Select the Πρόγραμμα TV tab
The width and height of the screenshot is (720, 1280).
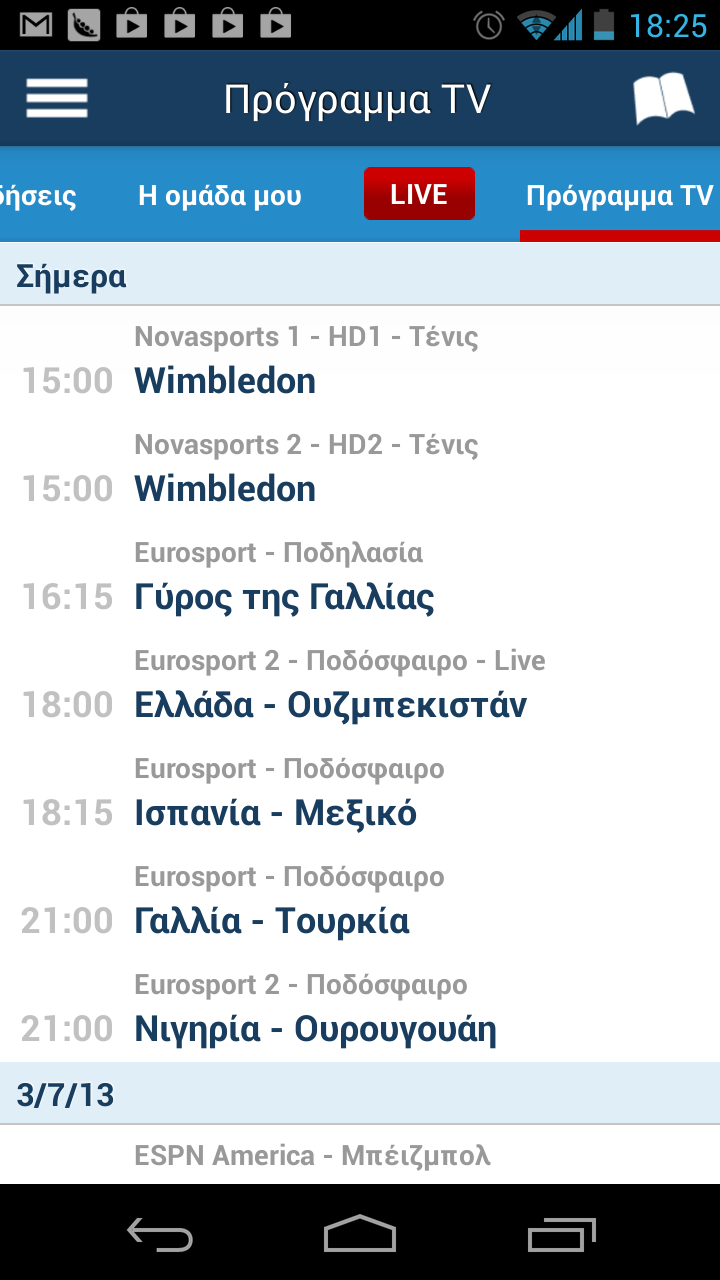(x=619, y=195)
